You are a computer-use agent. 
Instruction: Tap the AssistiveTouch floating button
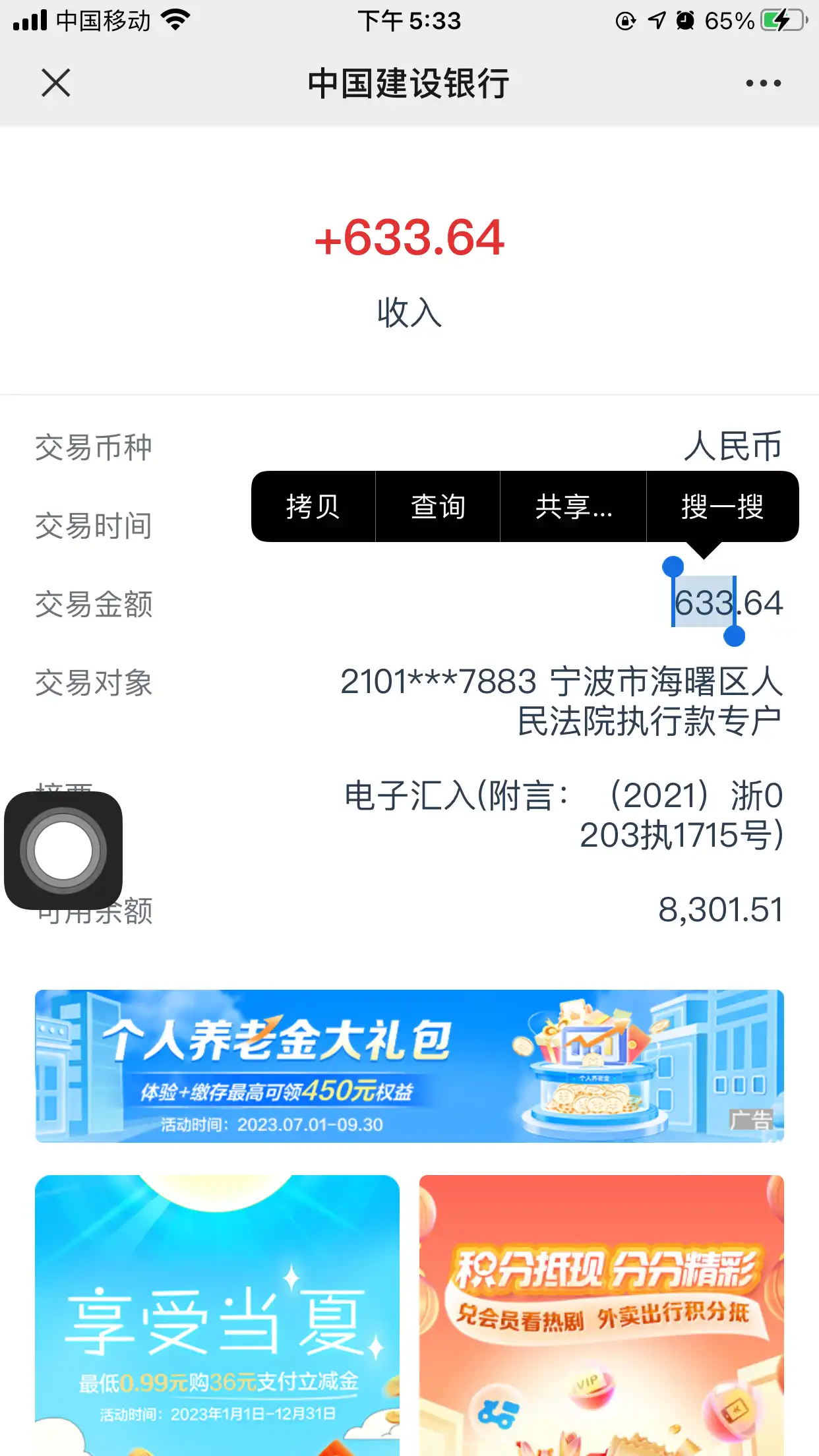63,850
